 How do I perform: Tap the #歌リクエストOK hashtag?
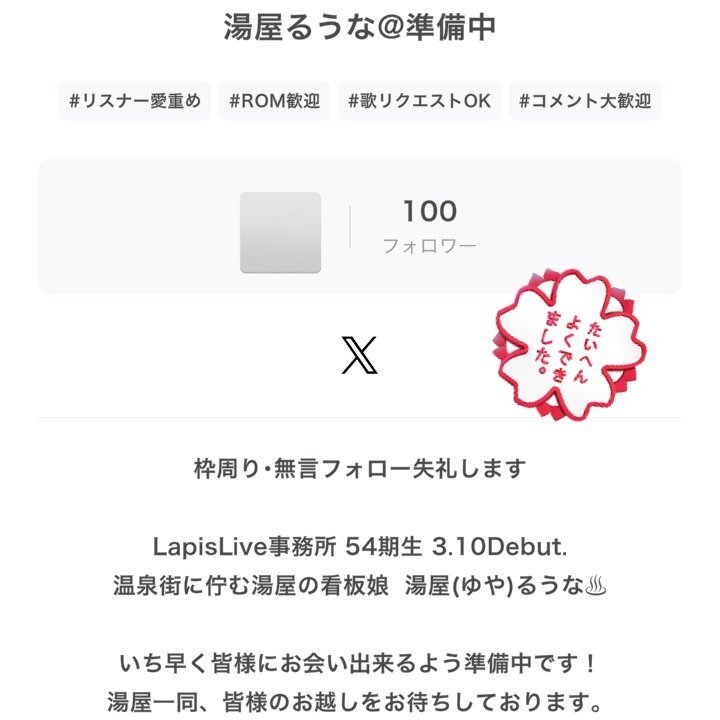click(x=419, y=101)
